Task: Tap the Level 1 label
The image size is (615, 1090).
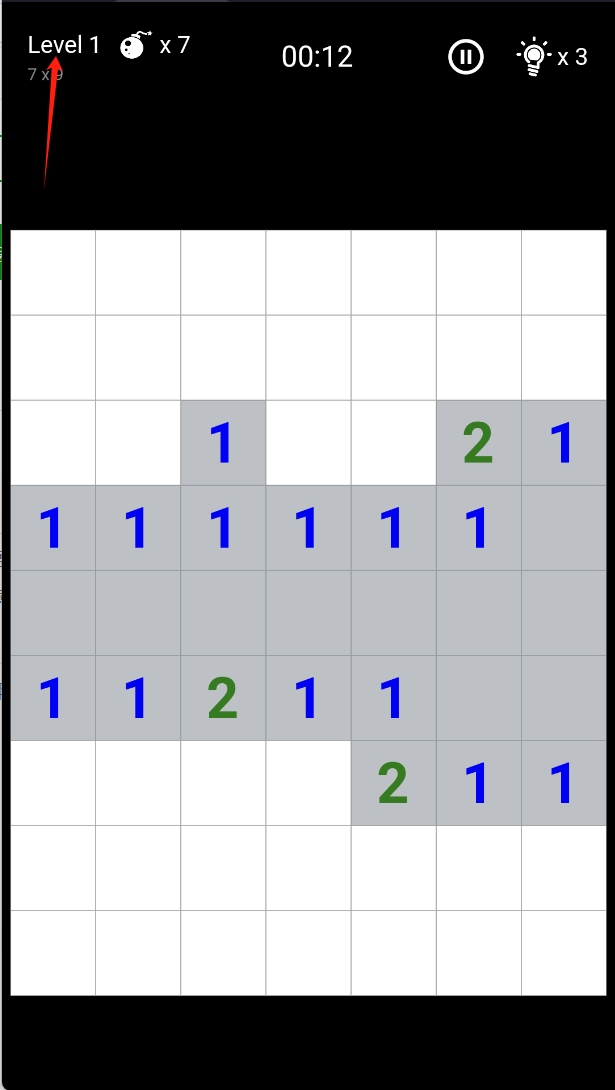Action: click(64, 45)
